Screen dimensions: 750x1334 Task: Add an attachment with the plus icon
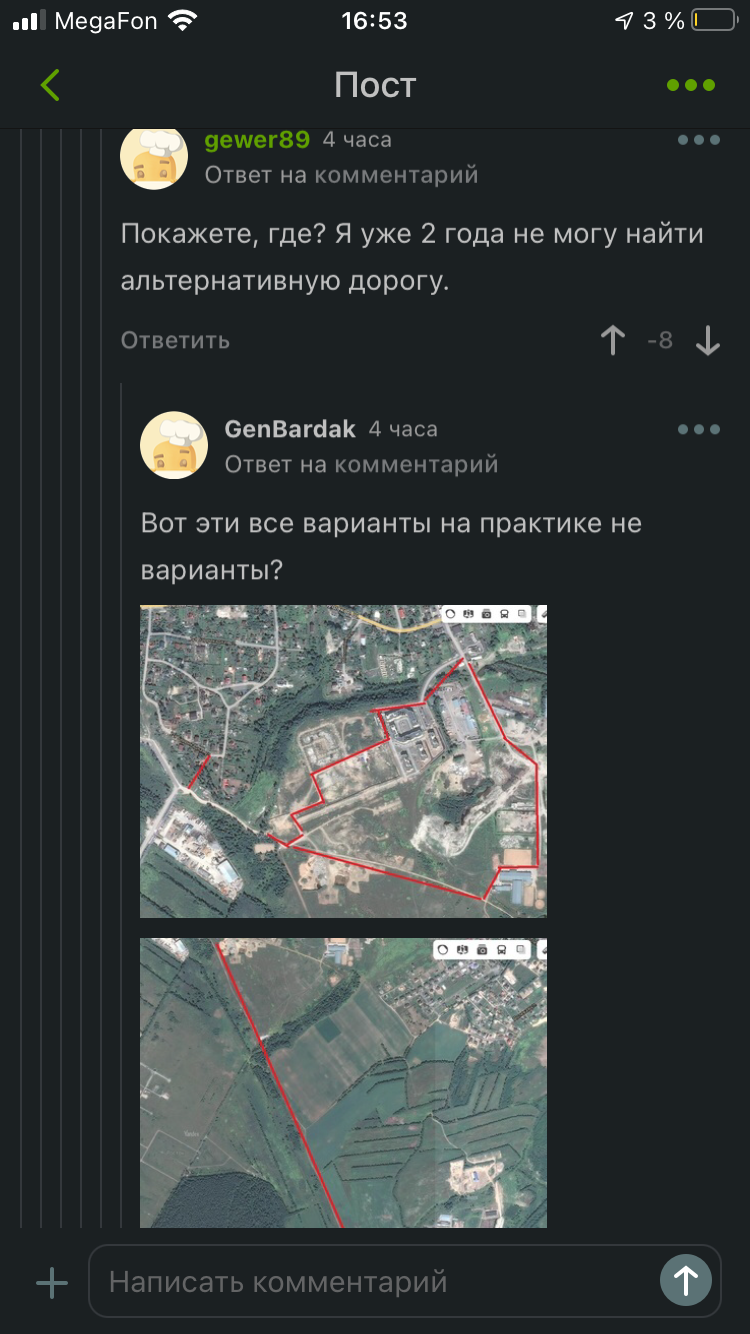click(x=52, y=1282)
